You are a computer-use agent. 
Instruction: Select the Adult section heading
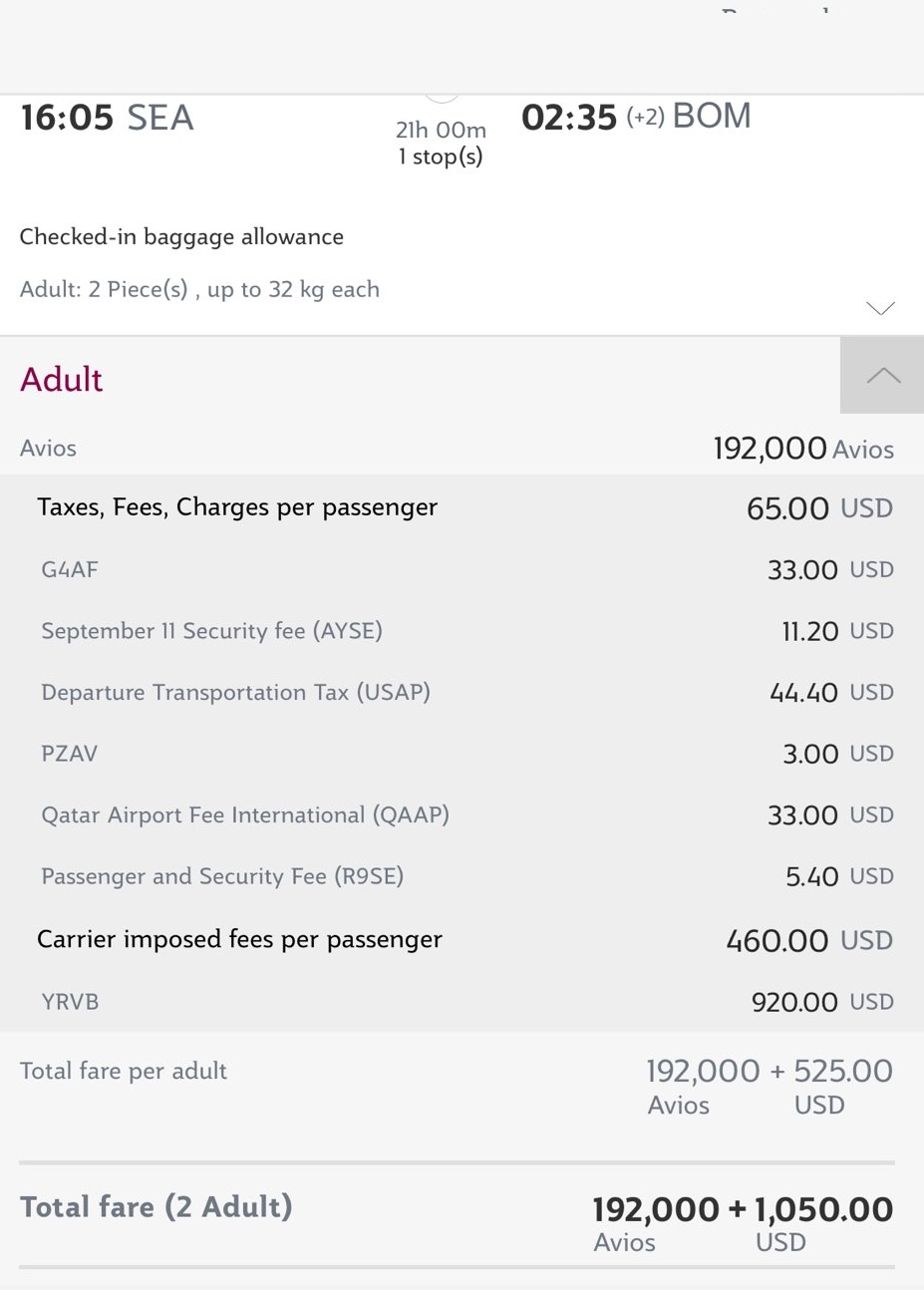(61, 380)
